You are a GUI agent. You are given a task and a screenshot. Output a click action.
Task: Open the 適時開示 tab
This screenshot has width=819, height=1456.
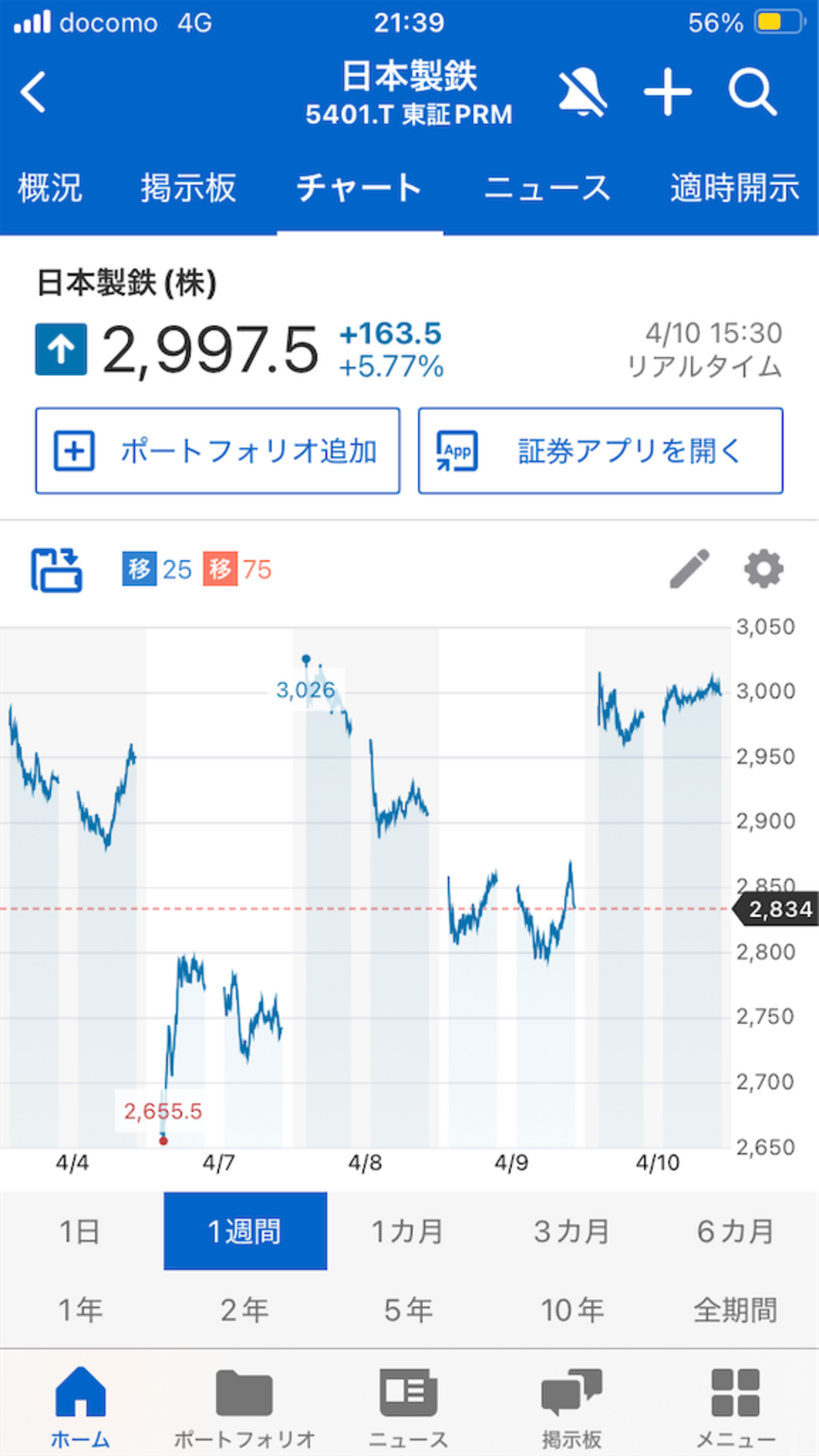pyautogui.click(x=735, y=188)
